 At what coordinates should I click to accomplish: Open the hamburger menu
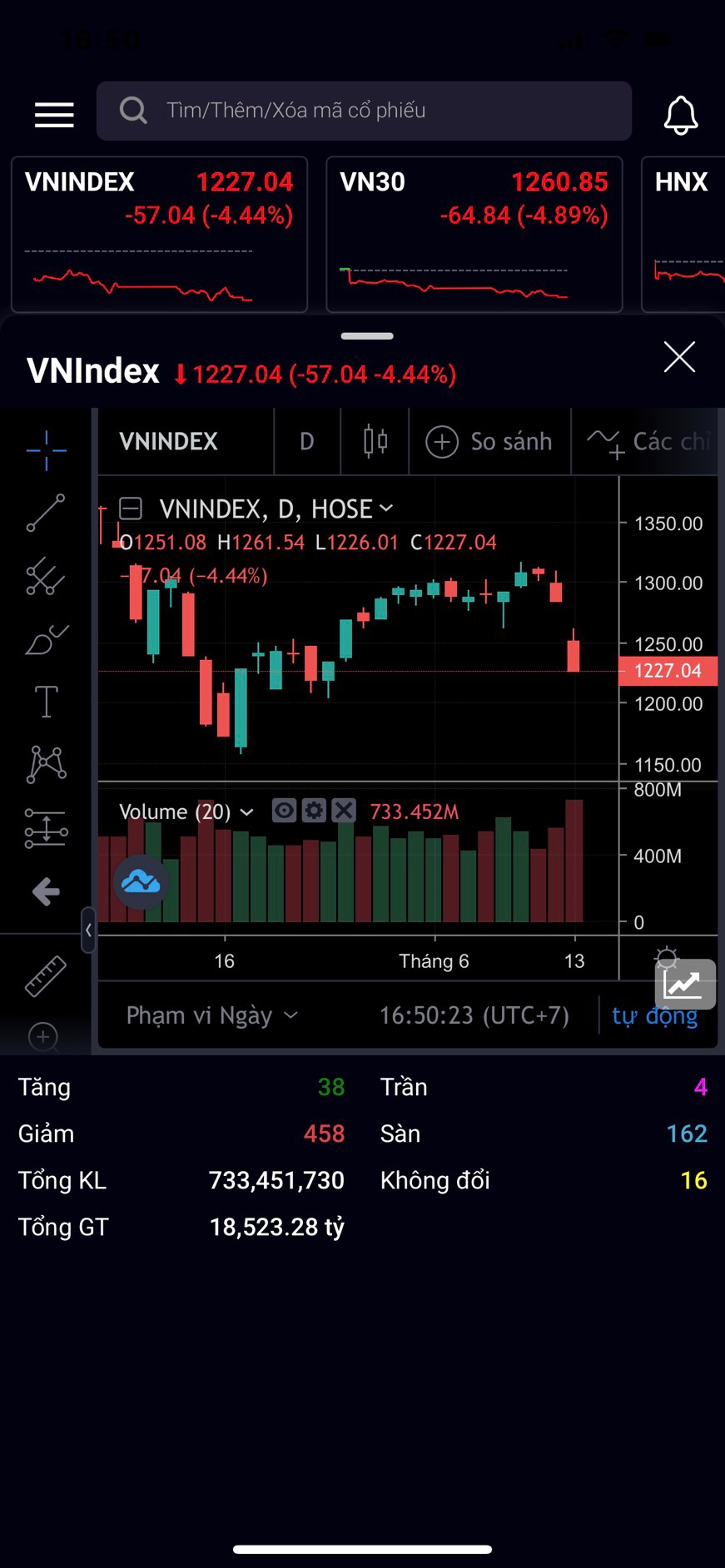click(x=54, y=114)
